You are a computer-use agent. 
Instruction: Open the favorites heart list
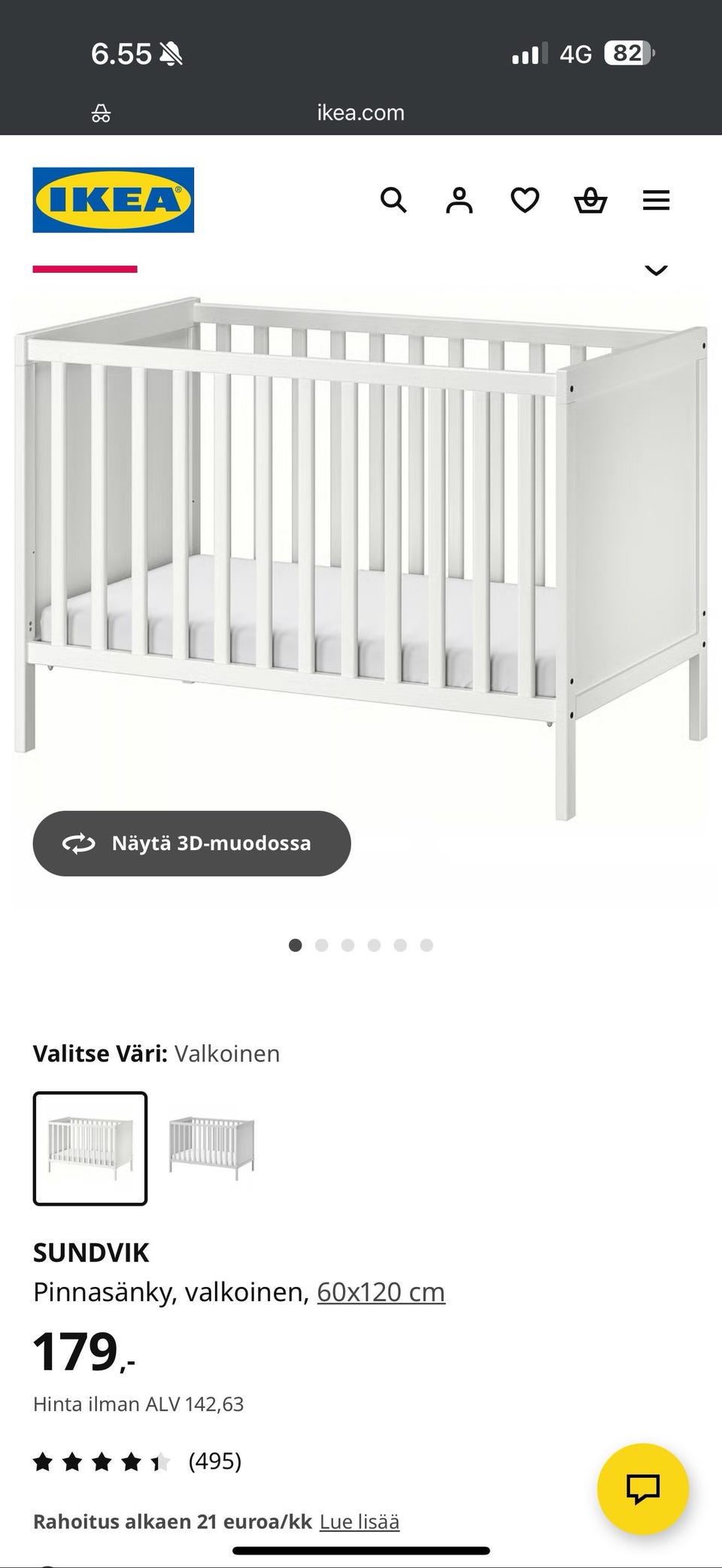click(525, 201)
